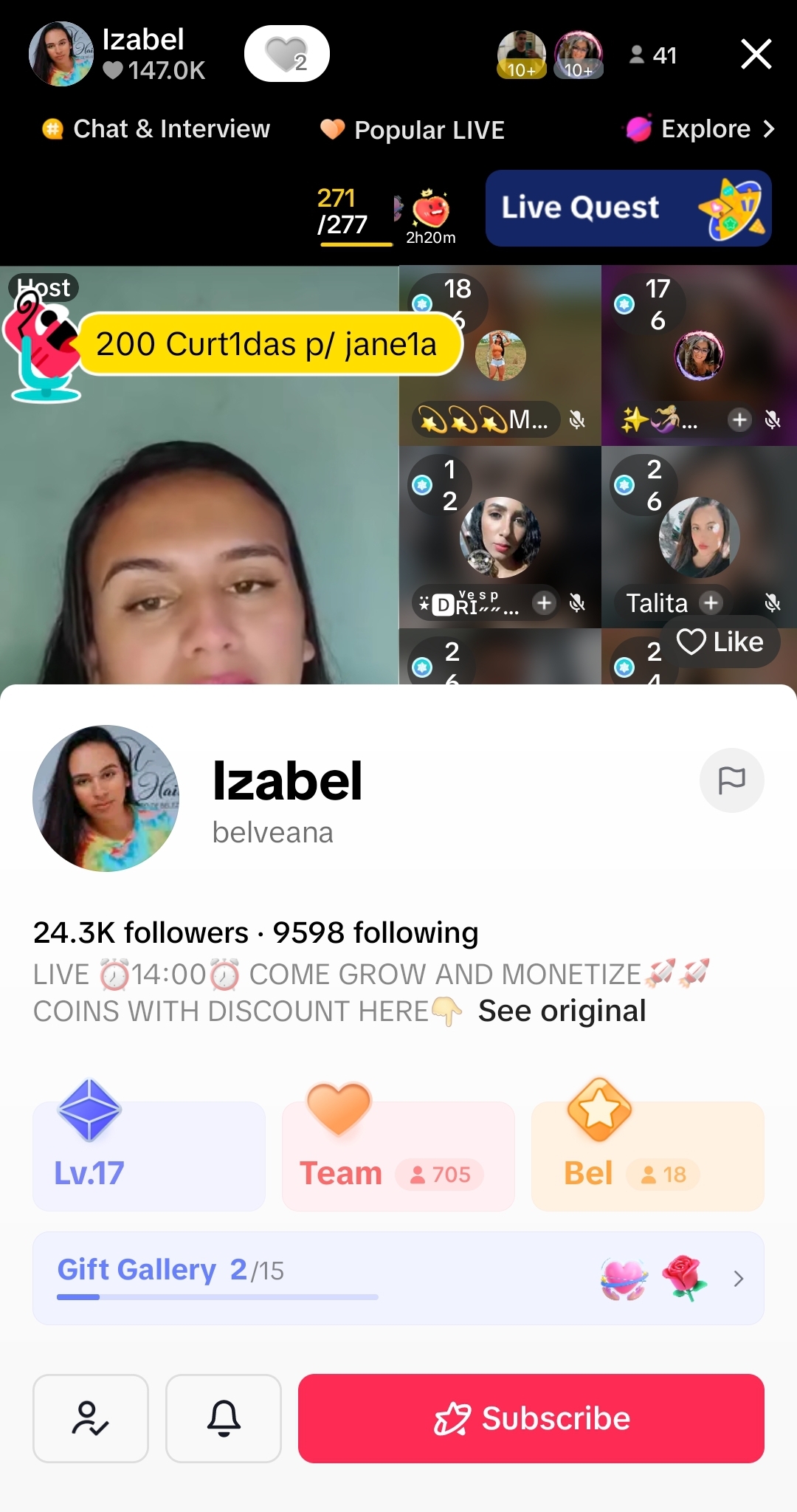Open the 200 Curt1das goal banner
The width and height of the screenshot is (797, 1512).
click(266, 344)
